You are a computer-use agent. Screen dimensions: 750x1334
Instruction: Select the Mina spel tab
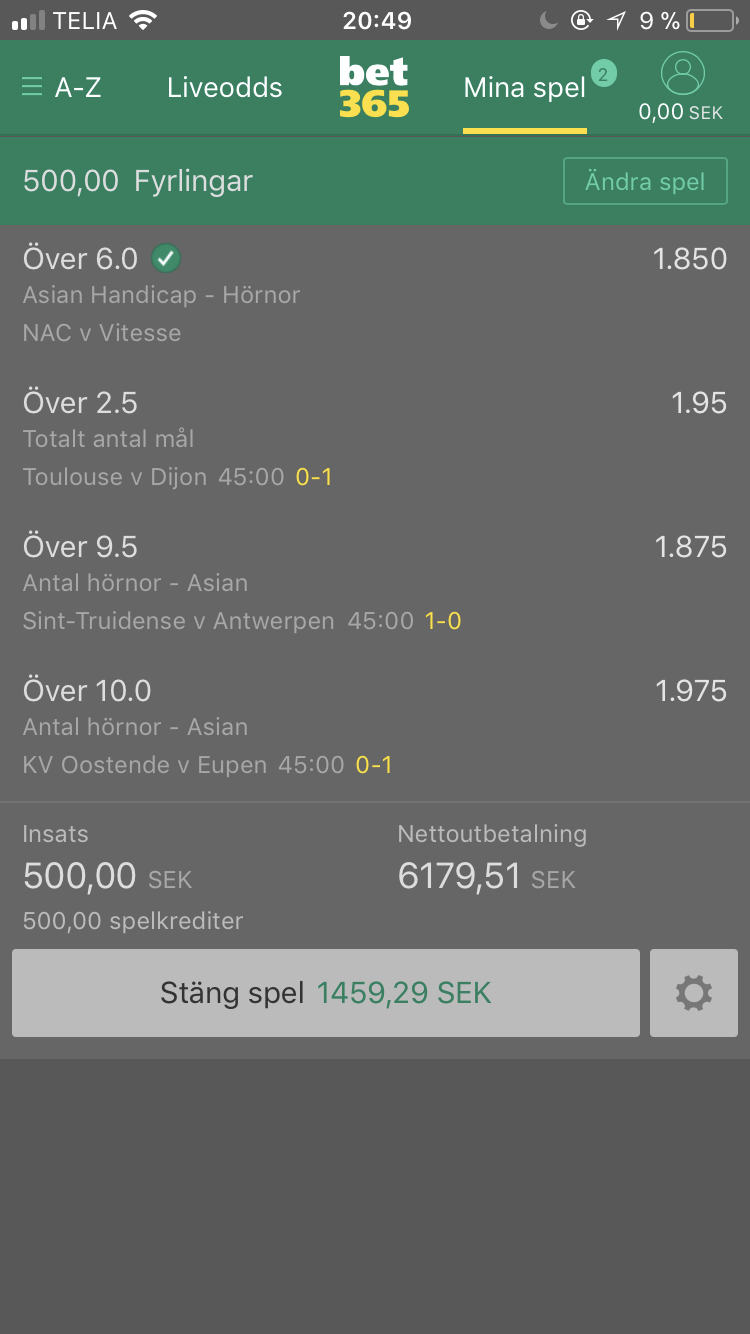click(525, 88)
